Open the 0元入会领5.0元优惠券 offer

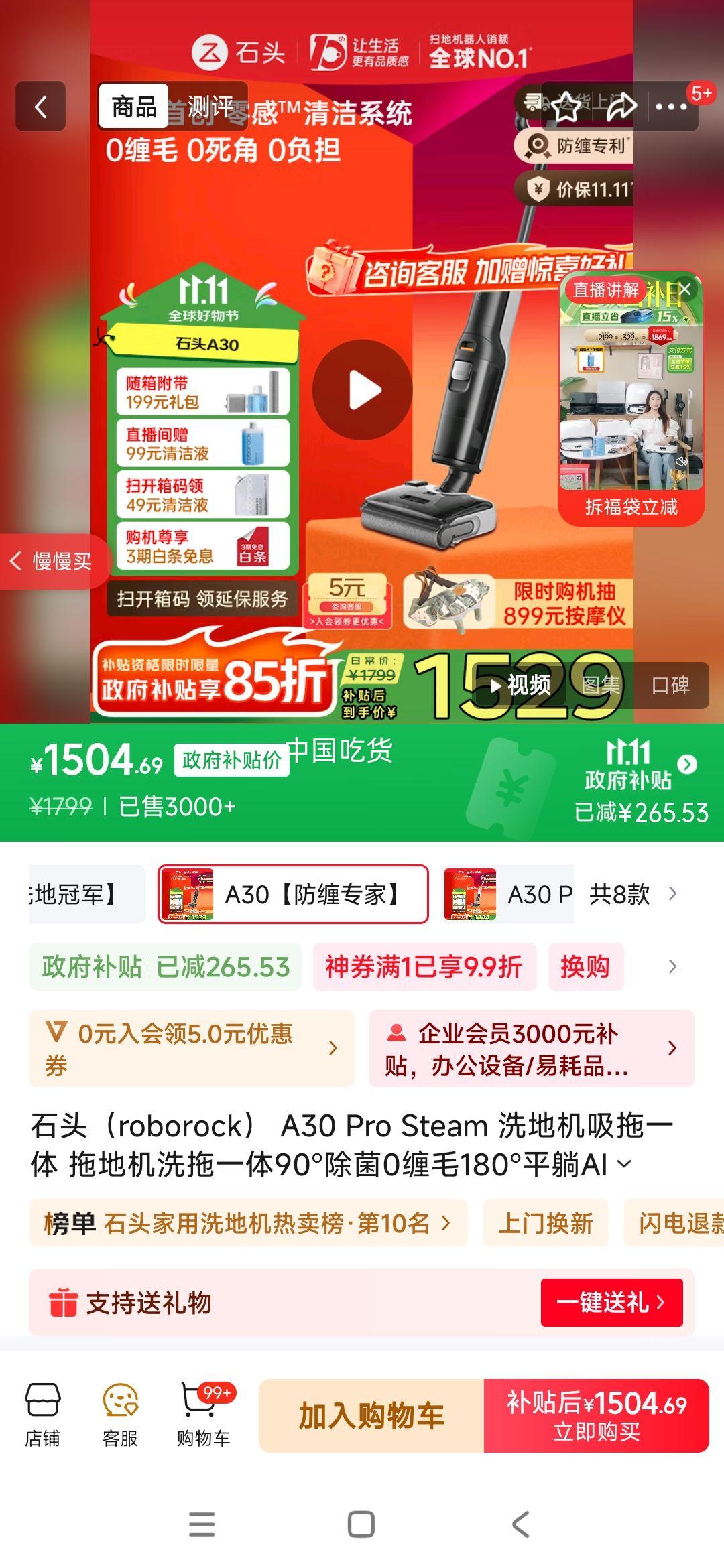click(191, 1048)
